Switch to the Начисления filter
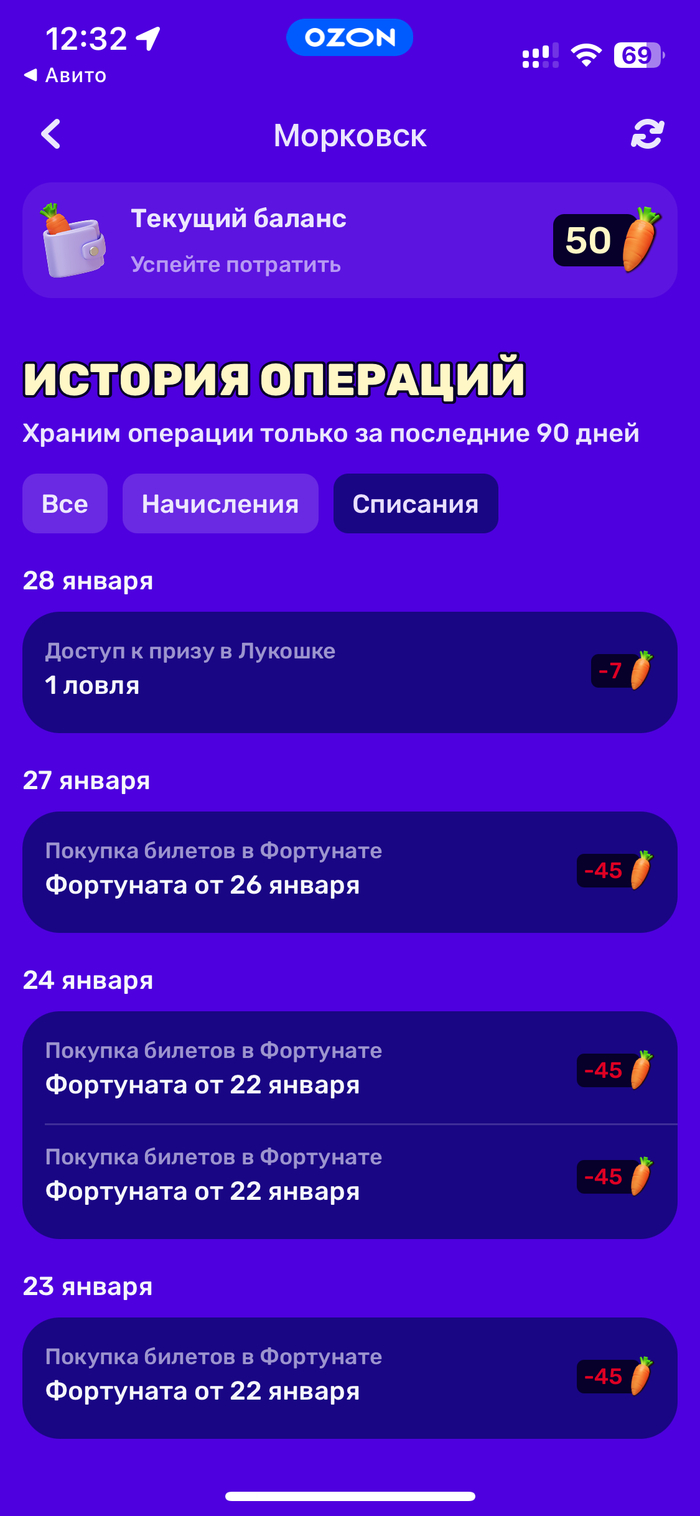The image size is (700, 1516). pos(220,504)
